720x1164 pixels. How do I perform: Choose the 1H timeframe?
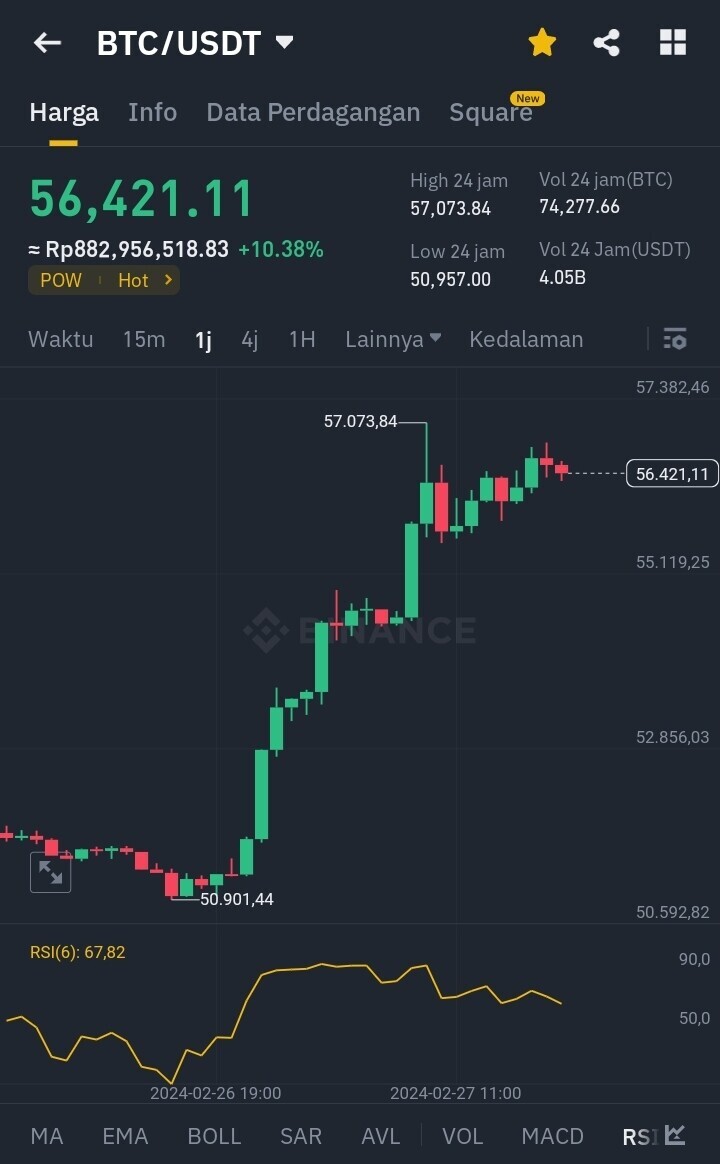click(x=302, y=339)
